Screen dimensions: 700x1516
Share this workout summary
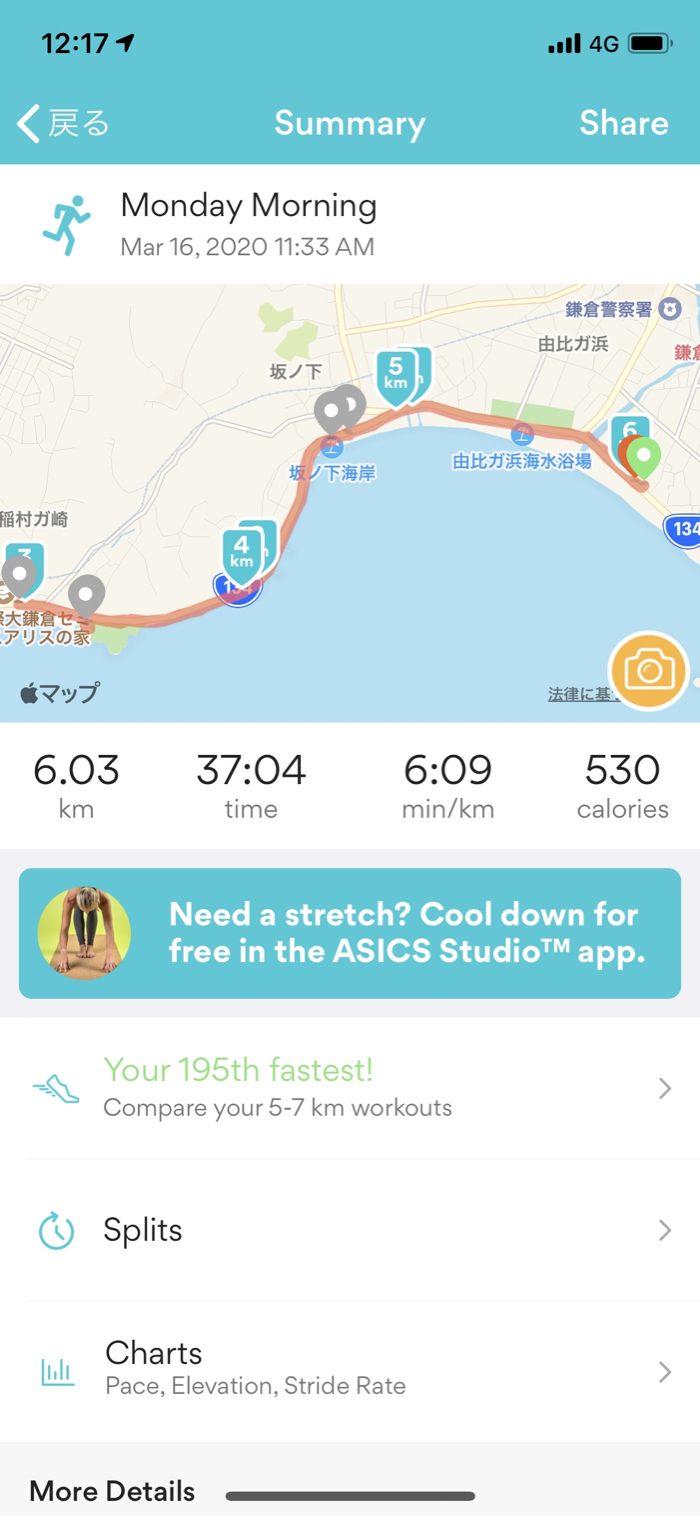[623, 123]
